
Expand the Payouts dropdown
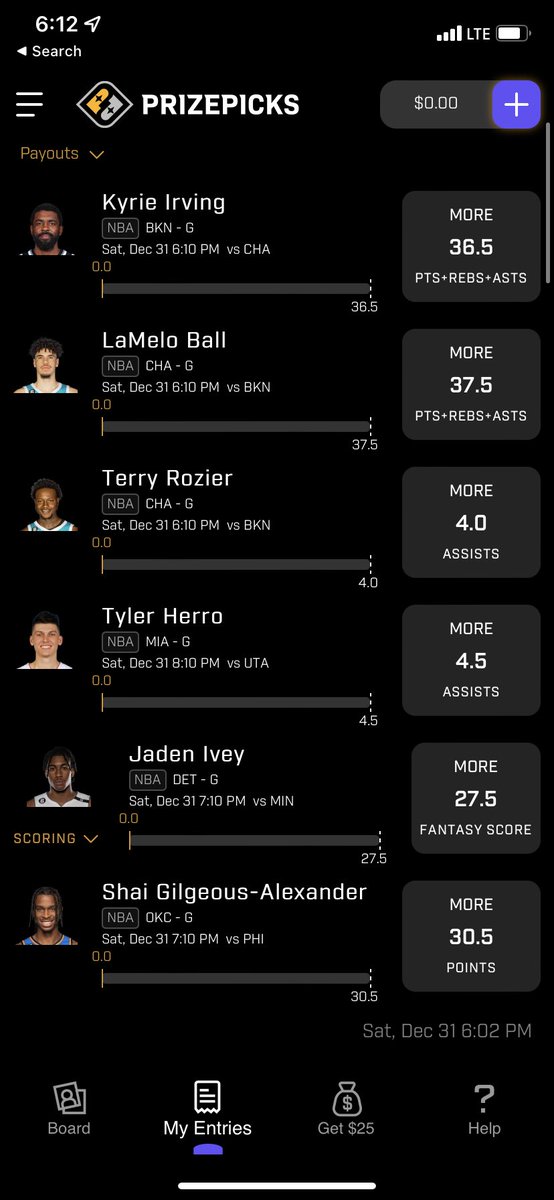(x=62, y=154)
